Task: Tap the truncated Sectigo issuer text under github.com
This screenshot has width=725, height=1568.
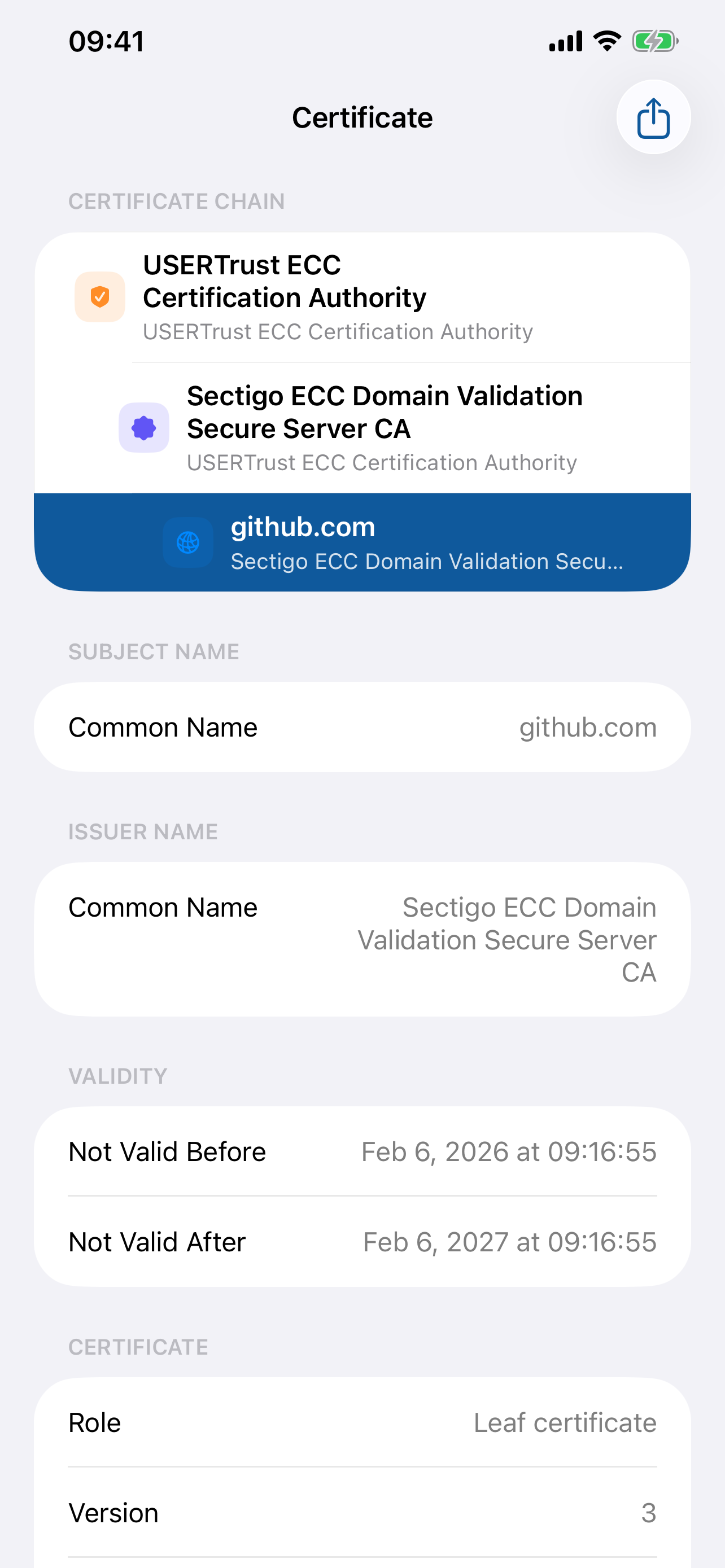Action: point(426,561)
